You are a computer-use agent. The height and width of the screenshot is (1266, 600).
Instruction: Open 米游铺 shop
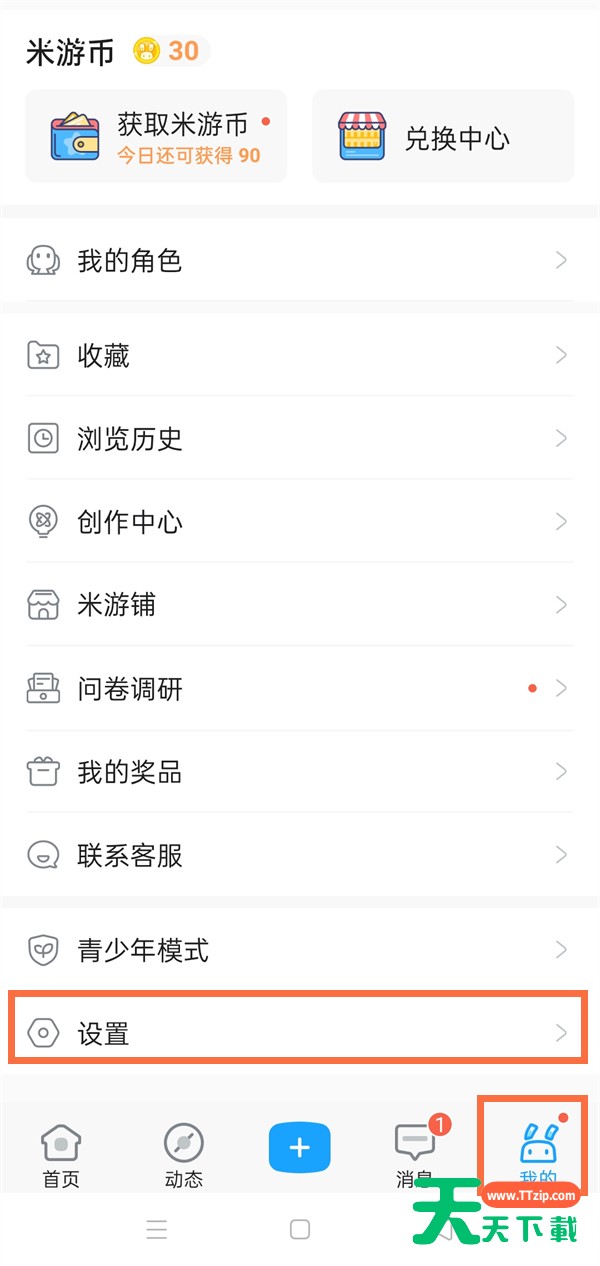point(300,605)
